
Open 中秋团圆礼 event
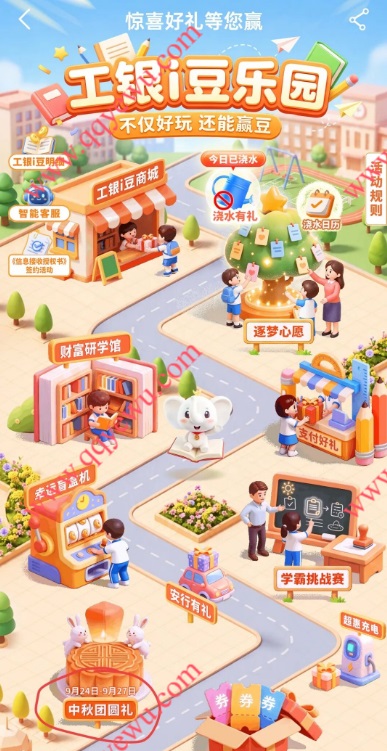[x=100, y=709]
